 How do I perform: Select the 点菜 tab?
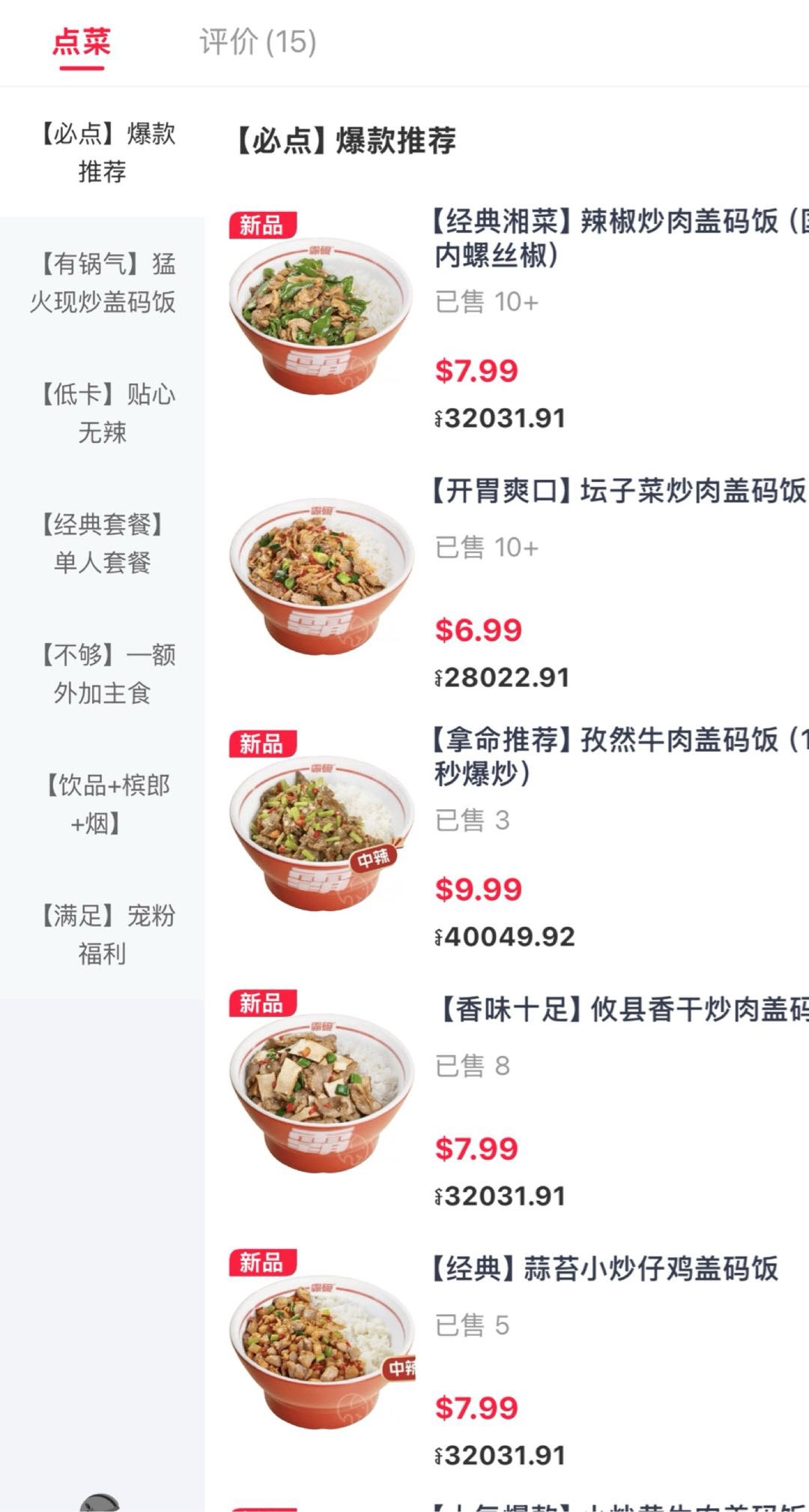[82, 42]
